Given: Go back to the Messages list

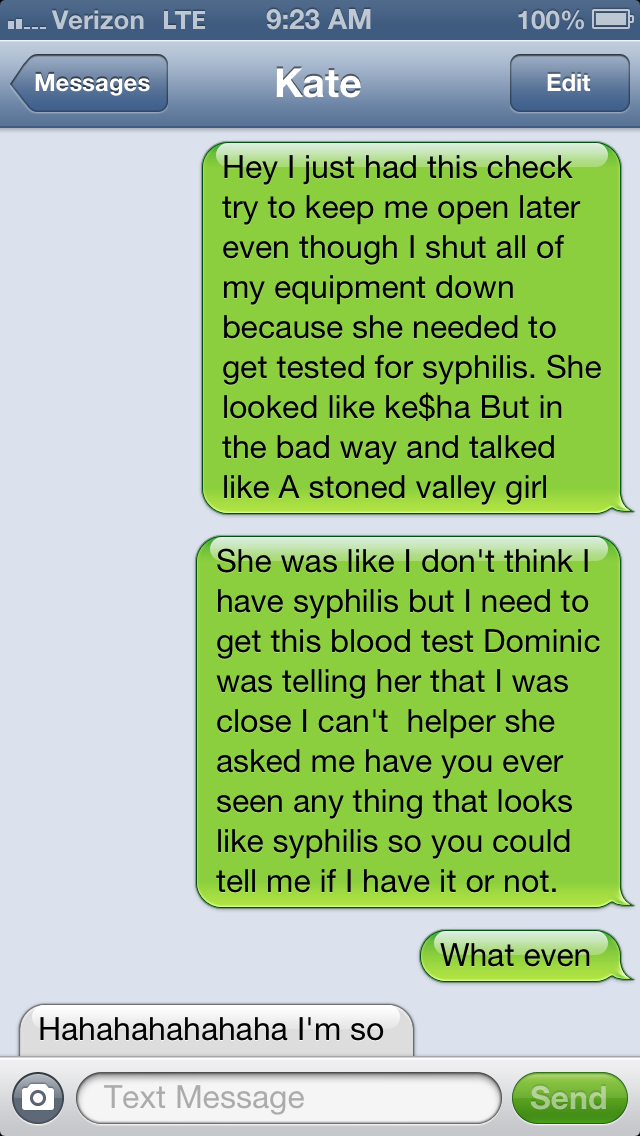Looking at the screenshot, I should click(90, 83).
